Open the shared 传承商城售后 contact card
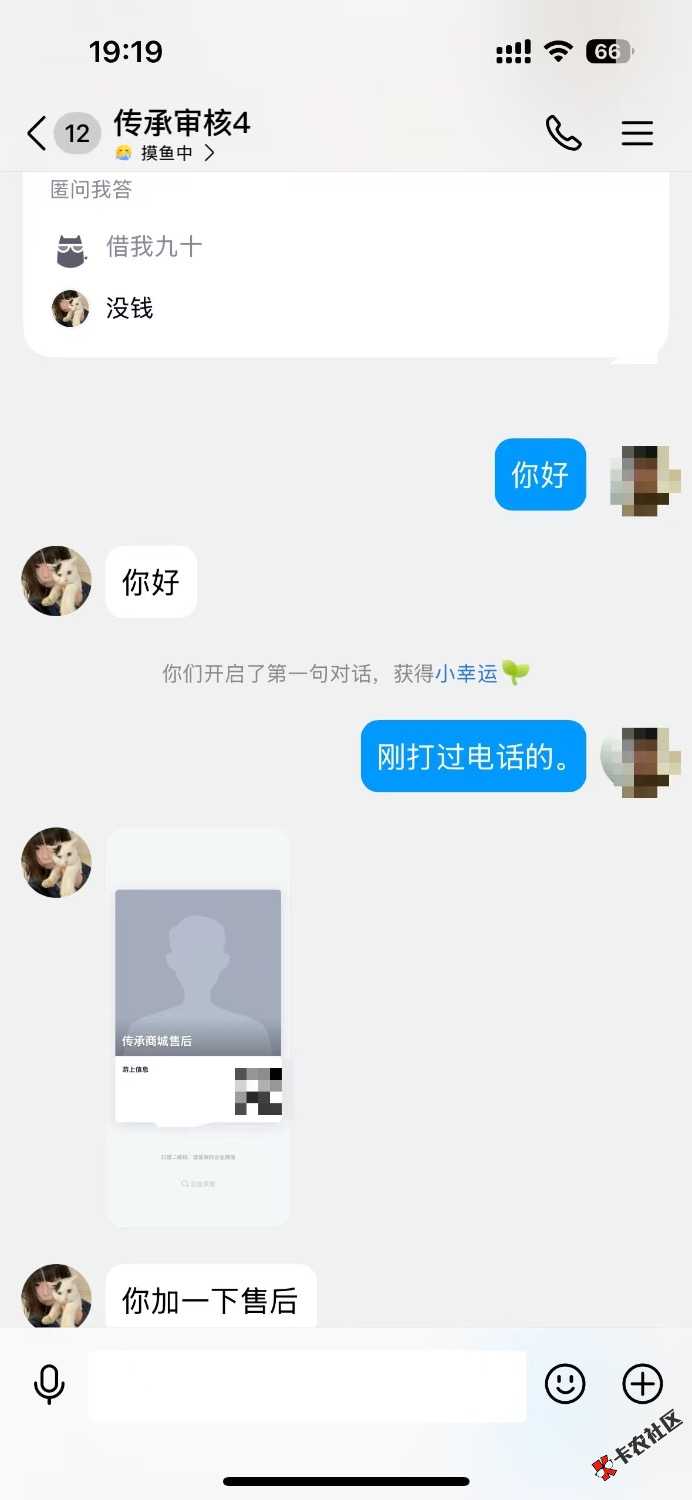The width and height of the screenshot is (692, 1500). coord(198,1025)
